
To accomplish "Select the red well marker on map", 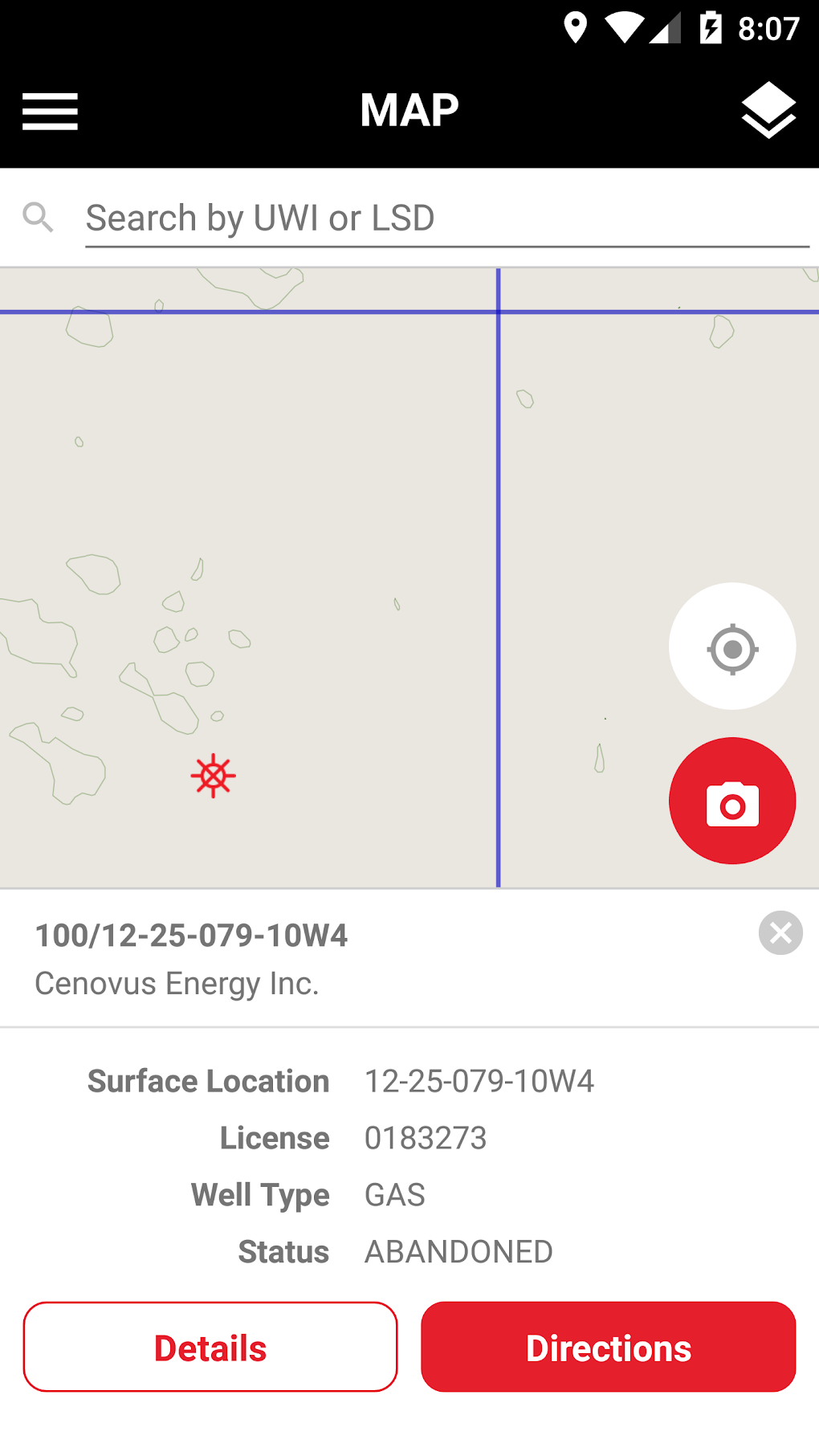I will [x=214, y=776].
